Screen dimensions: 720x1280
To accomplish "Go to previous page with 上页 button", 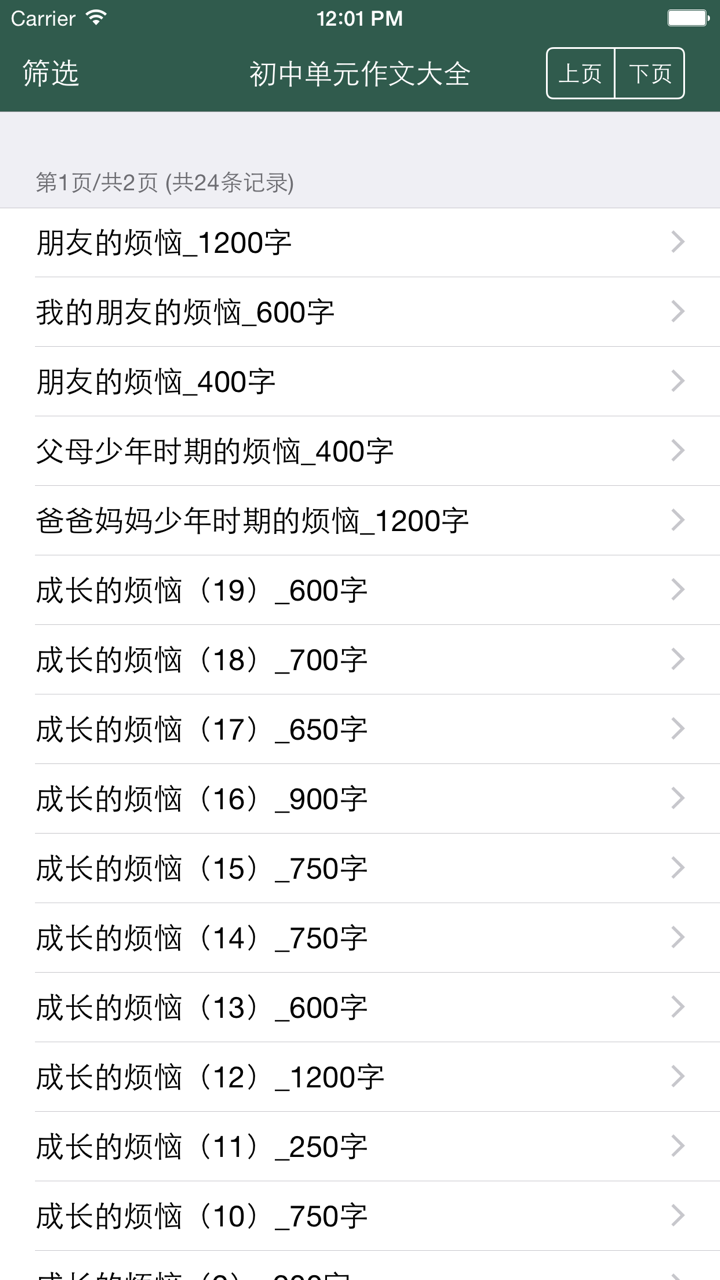I will click(580, 73).
